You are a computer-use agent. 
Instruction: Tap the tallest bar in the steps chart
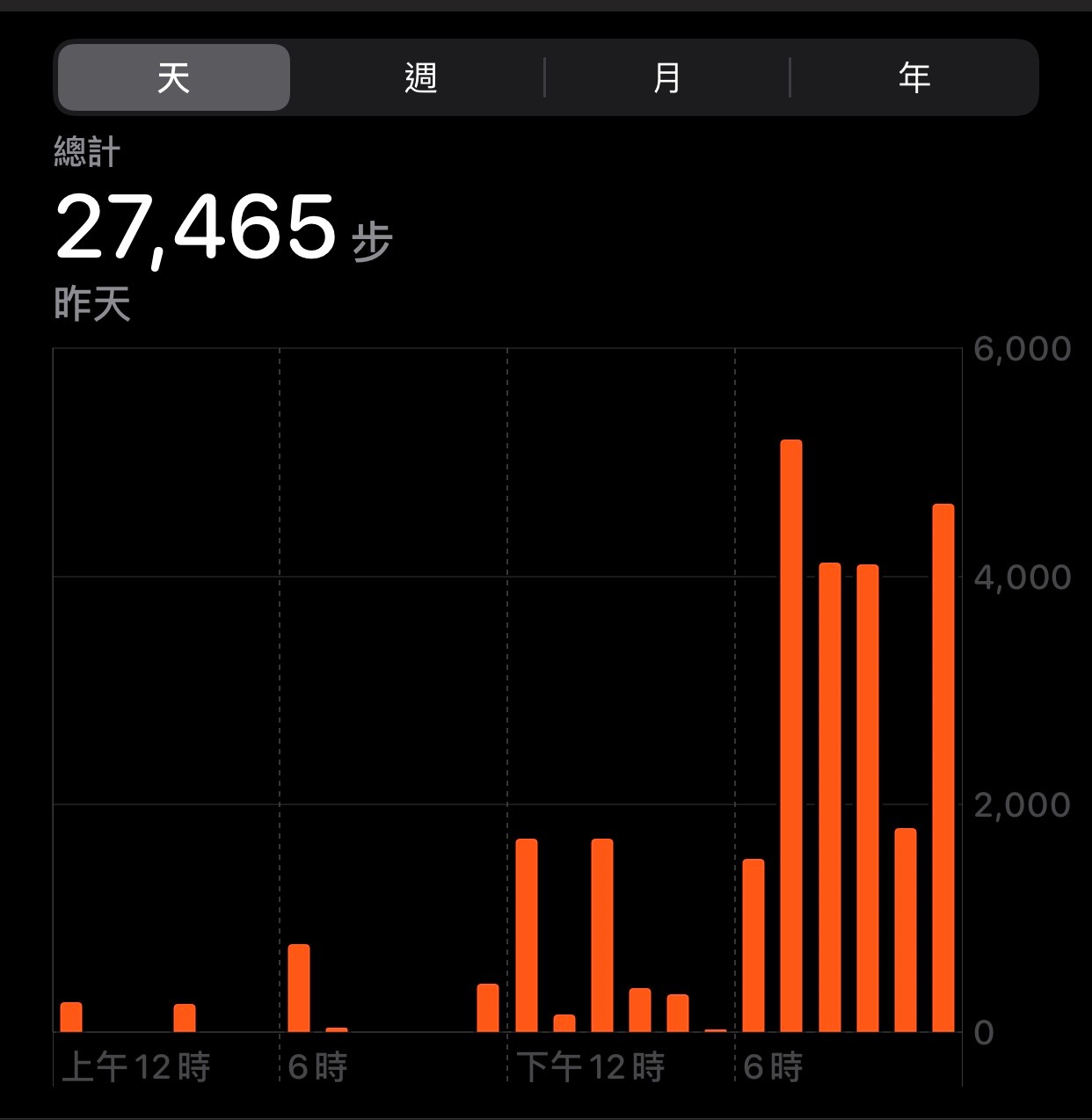tap(791, 735)
